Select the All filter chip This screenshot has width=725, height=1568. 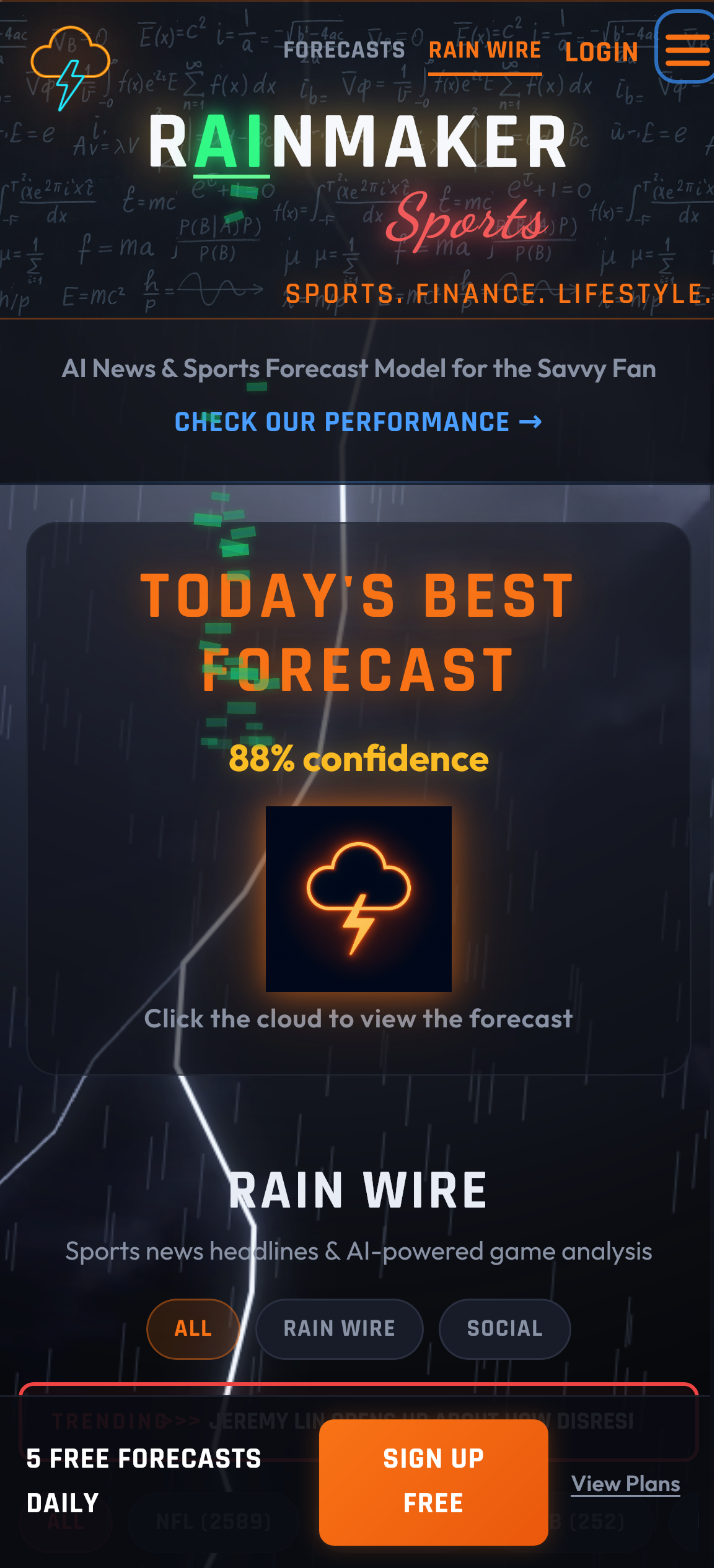click(193, 1328)
